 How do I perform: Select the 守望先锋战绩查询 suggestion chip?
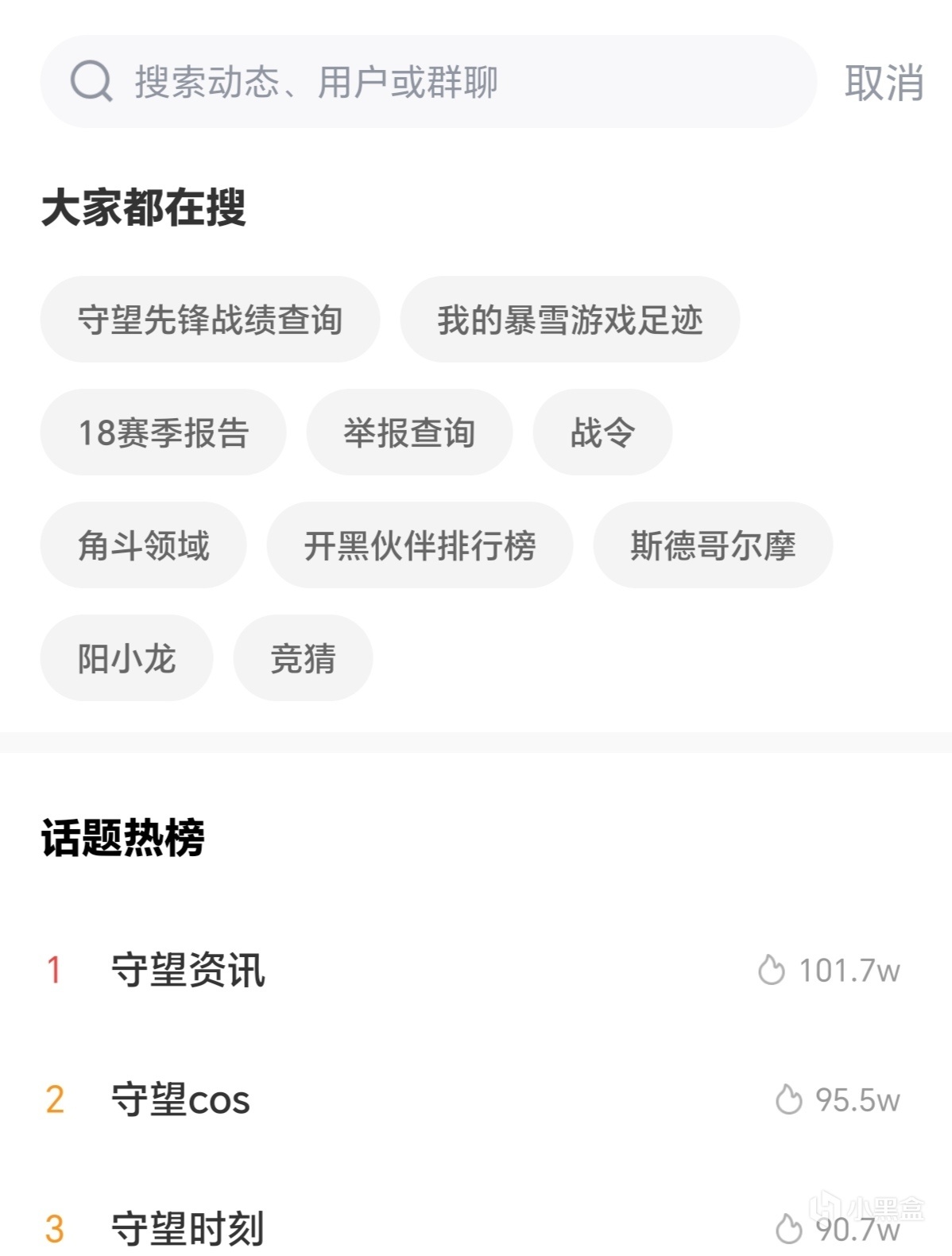[x=210, y=320]
